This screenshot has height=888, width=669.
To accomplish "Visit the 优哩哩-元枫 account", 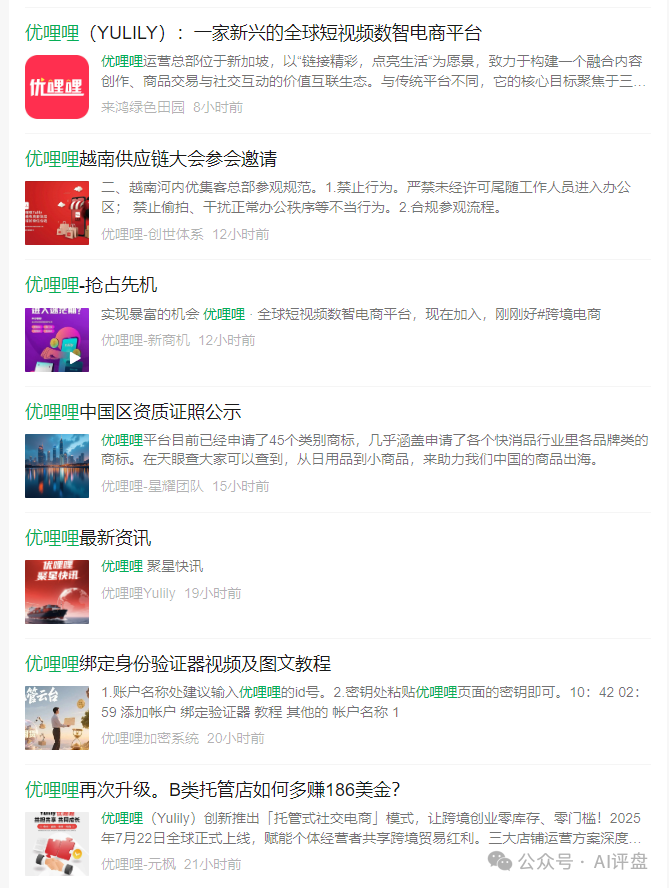I will (x=138, y=864).
